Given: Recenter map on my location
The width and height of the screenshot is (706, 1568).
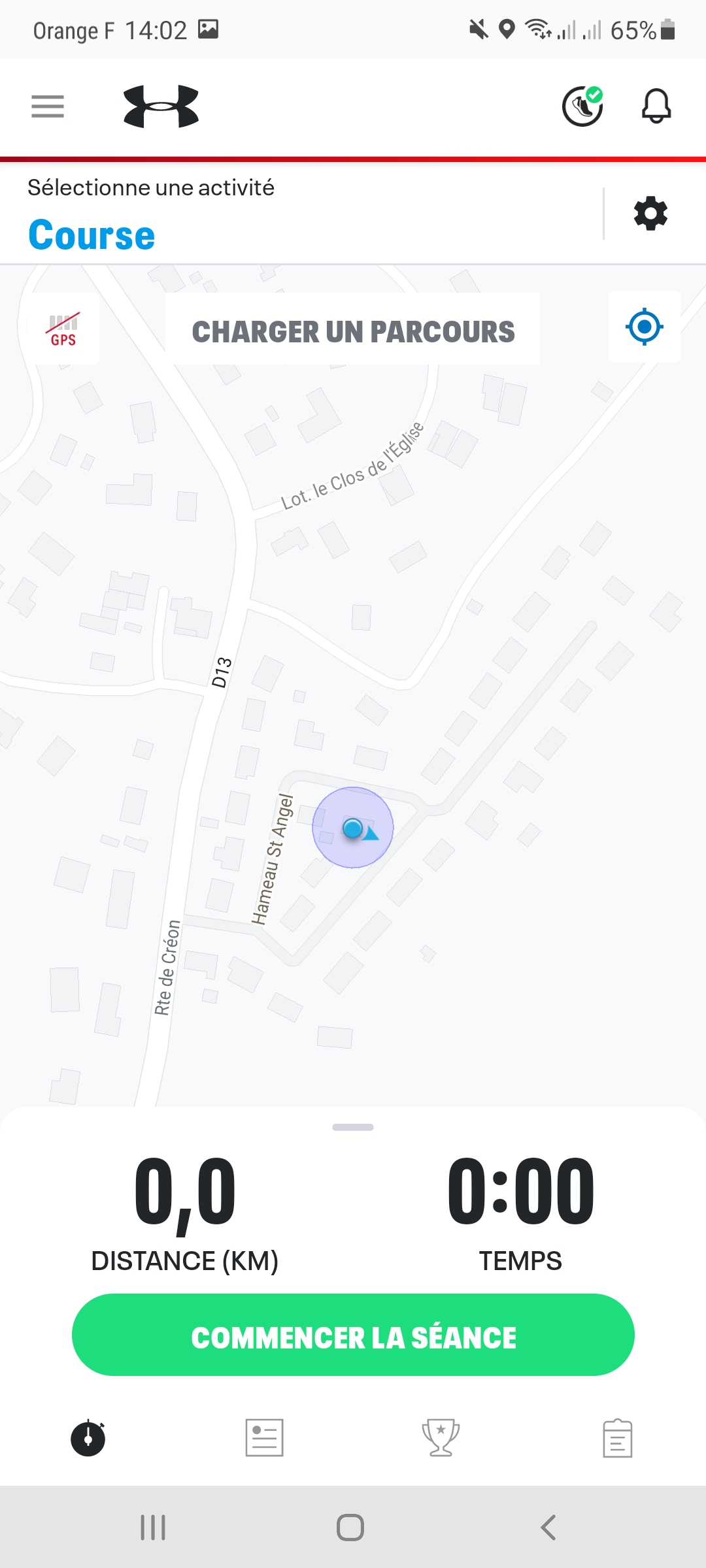Looking at the screenshot, I should click(644, 327).
